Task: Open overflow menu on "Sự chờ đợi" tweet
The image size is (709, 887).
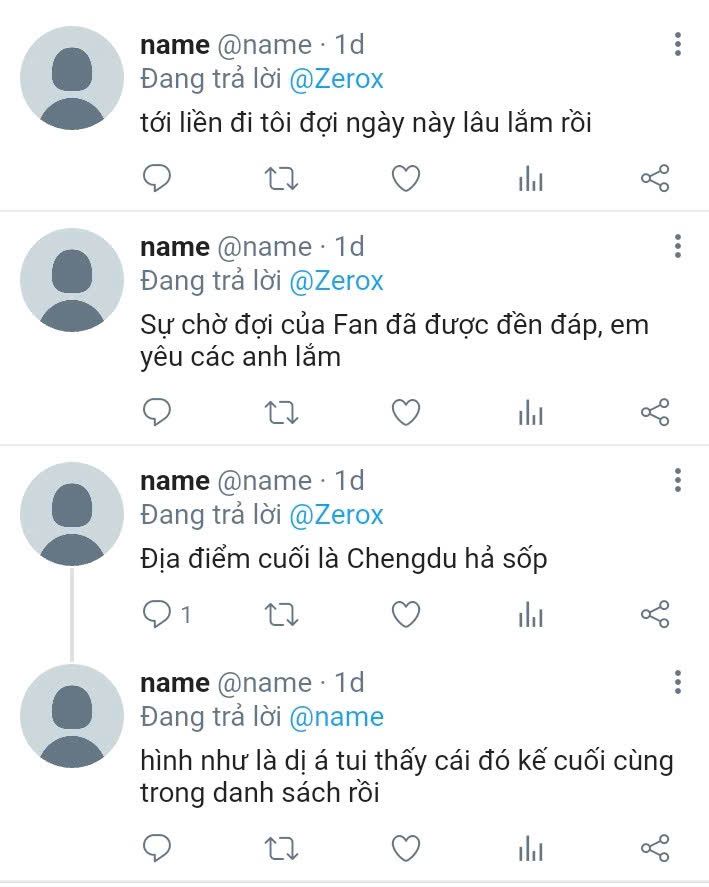Action: click(x=677, y=246)
